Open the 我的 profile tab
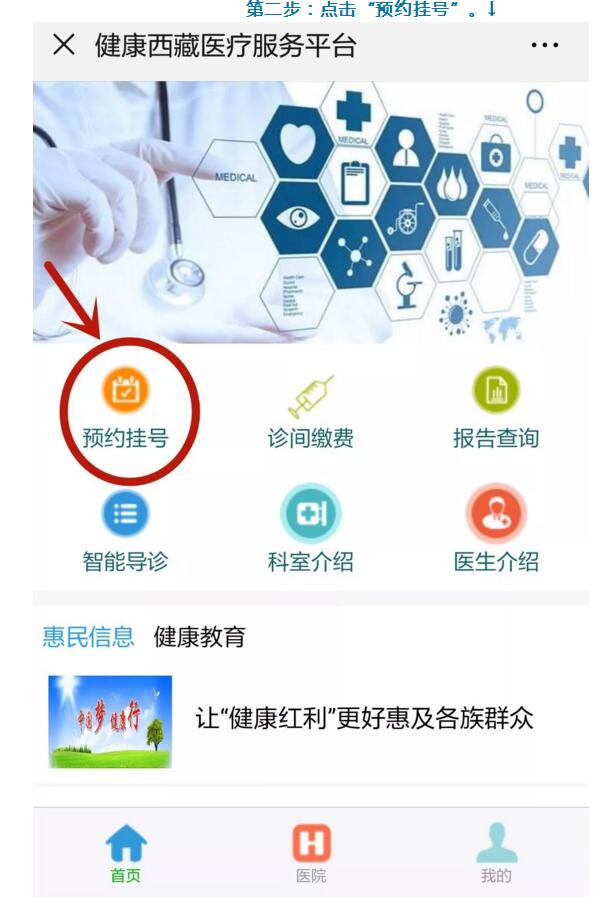Viewport: 604px width, 897px height. click(x=496, y=853)
